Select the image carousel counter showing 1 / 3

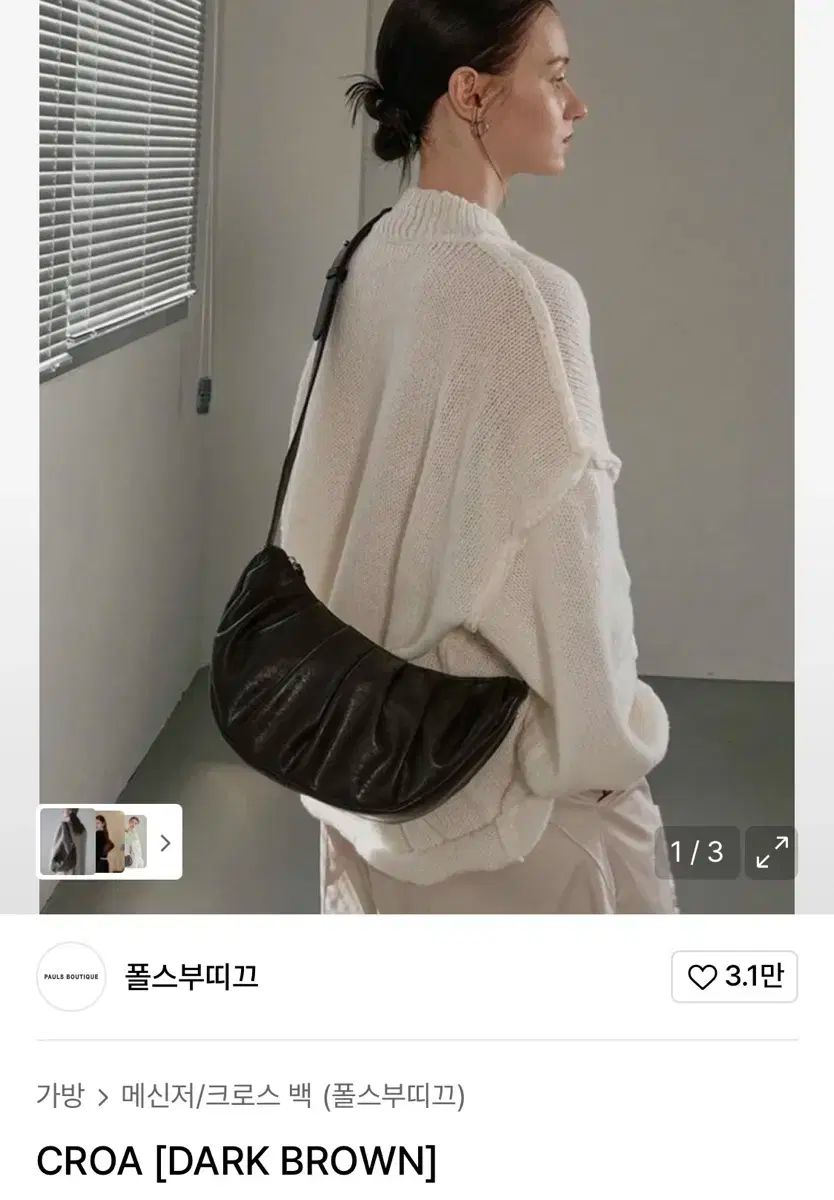tap(696, 854)
